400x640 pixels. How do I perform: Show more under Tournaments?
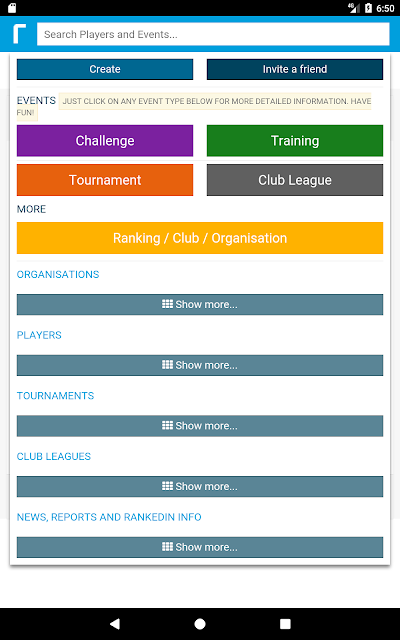pos(200,426)
